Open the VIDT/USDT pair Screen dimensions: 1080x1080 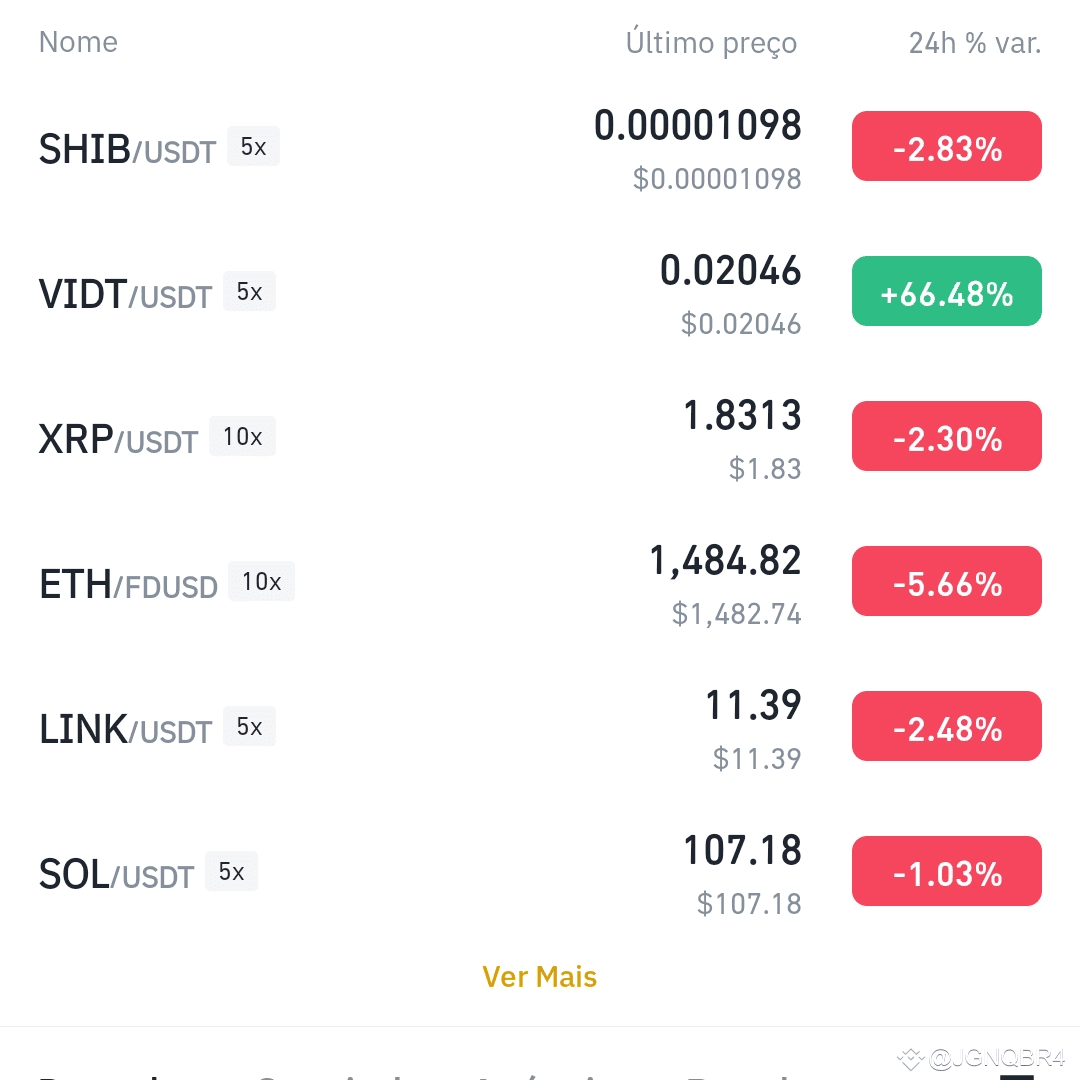coord(540,292)
